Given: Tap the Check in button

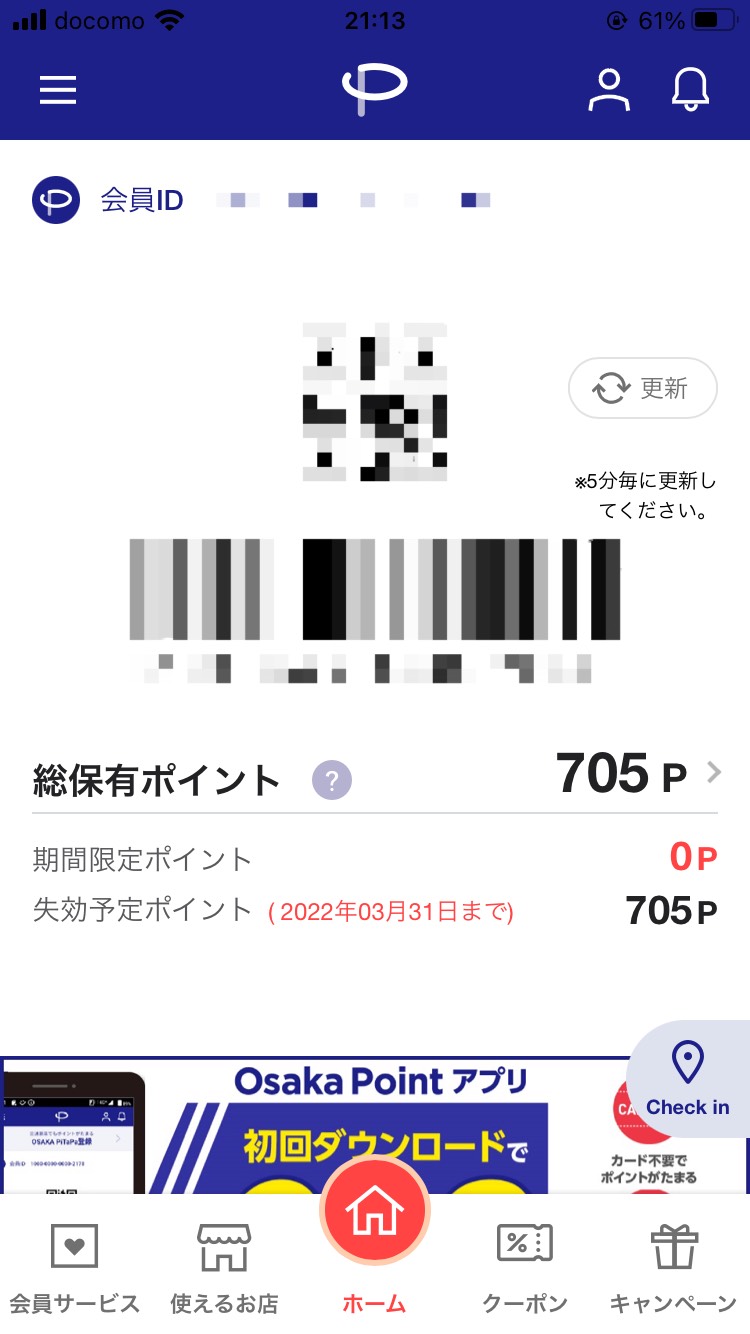Looking at the screenshot, I should (688, 1079).
